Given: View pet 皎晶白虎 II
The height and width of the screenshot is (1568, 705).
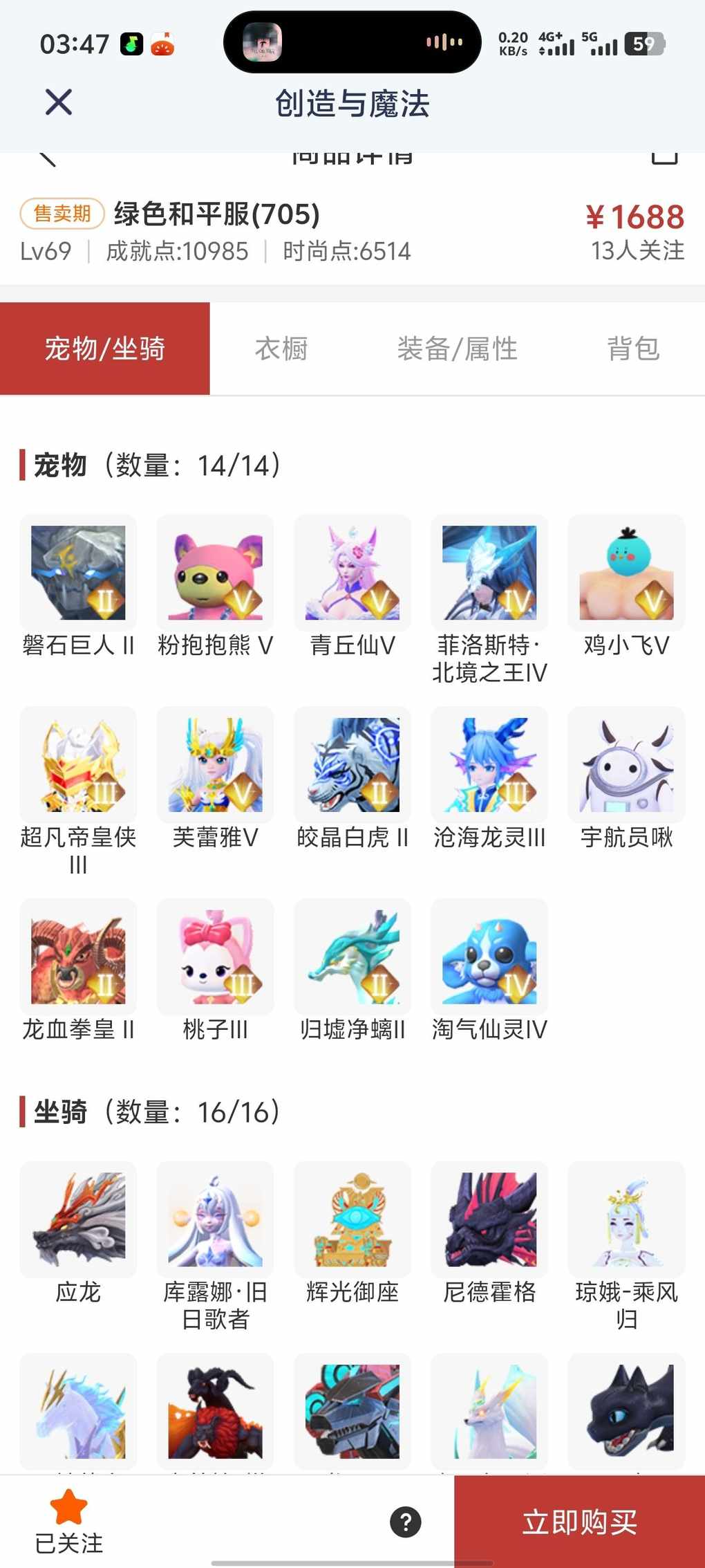Looking at the screenshot, I should pyautogui.click(x=352, y=764).
